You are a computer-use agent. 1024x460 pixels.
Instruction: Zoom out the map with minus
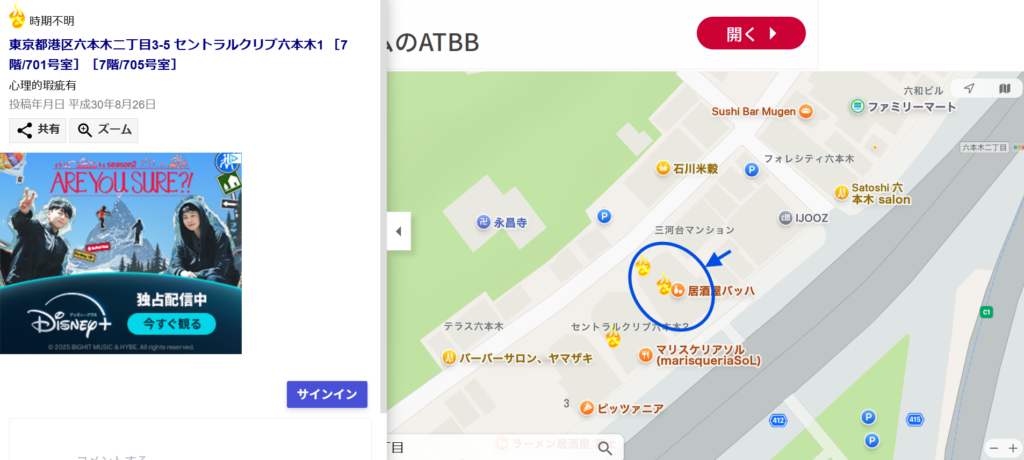click(993, 448)
